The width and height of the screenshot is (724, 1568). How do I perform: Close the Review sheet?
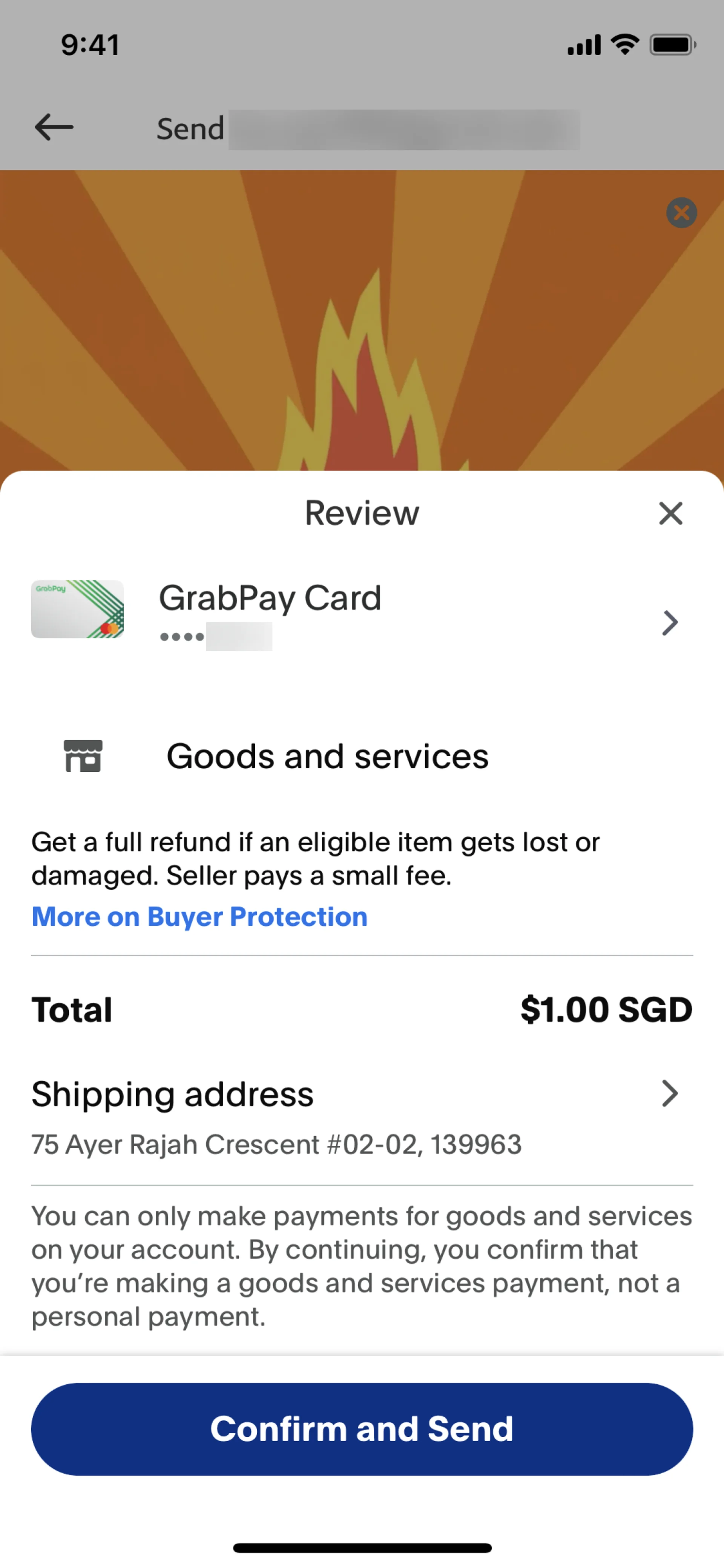(670, 513)
